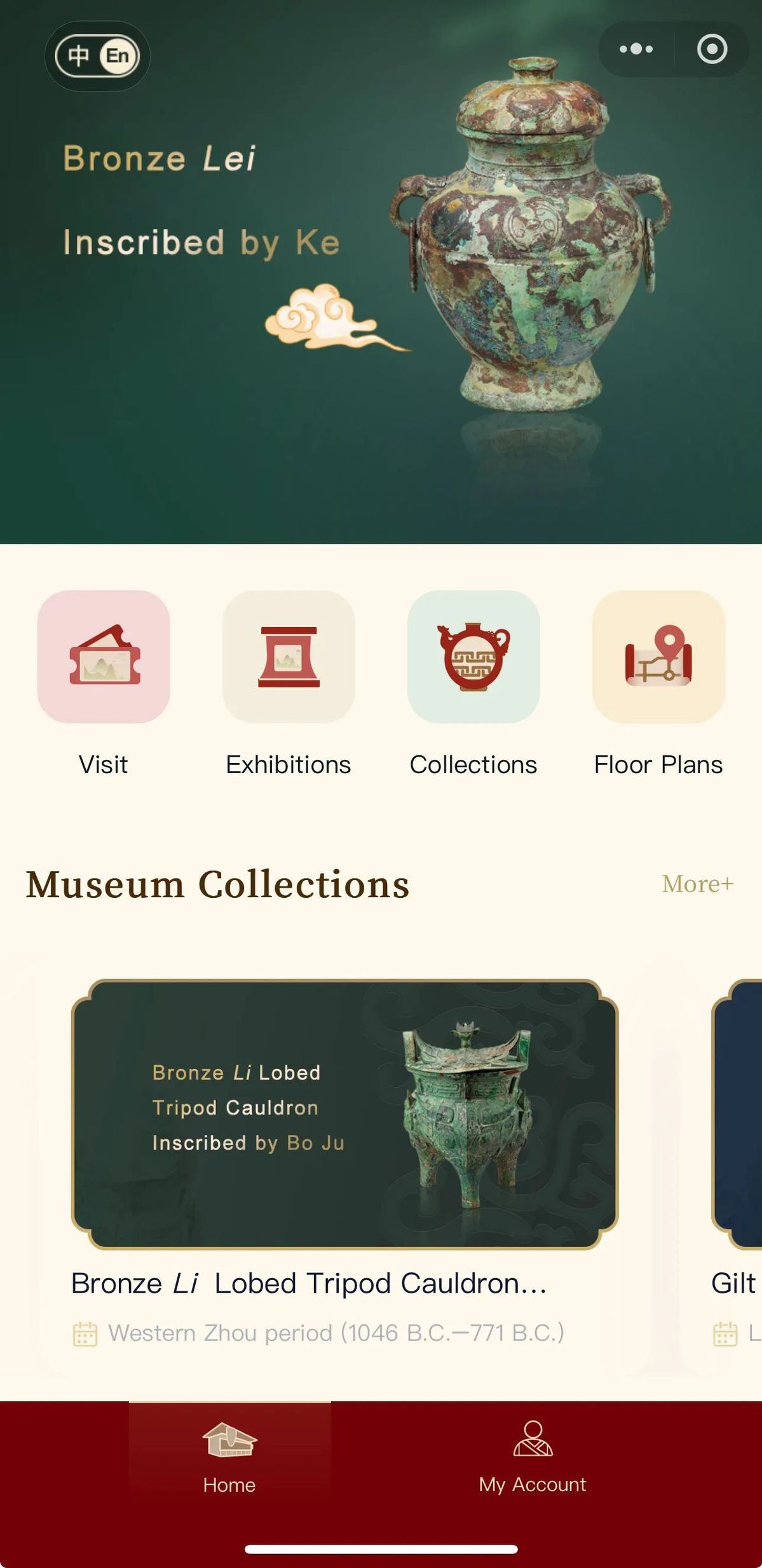Switch language to Chinese with the 中/En toggle

79,56
